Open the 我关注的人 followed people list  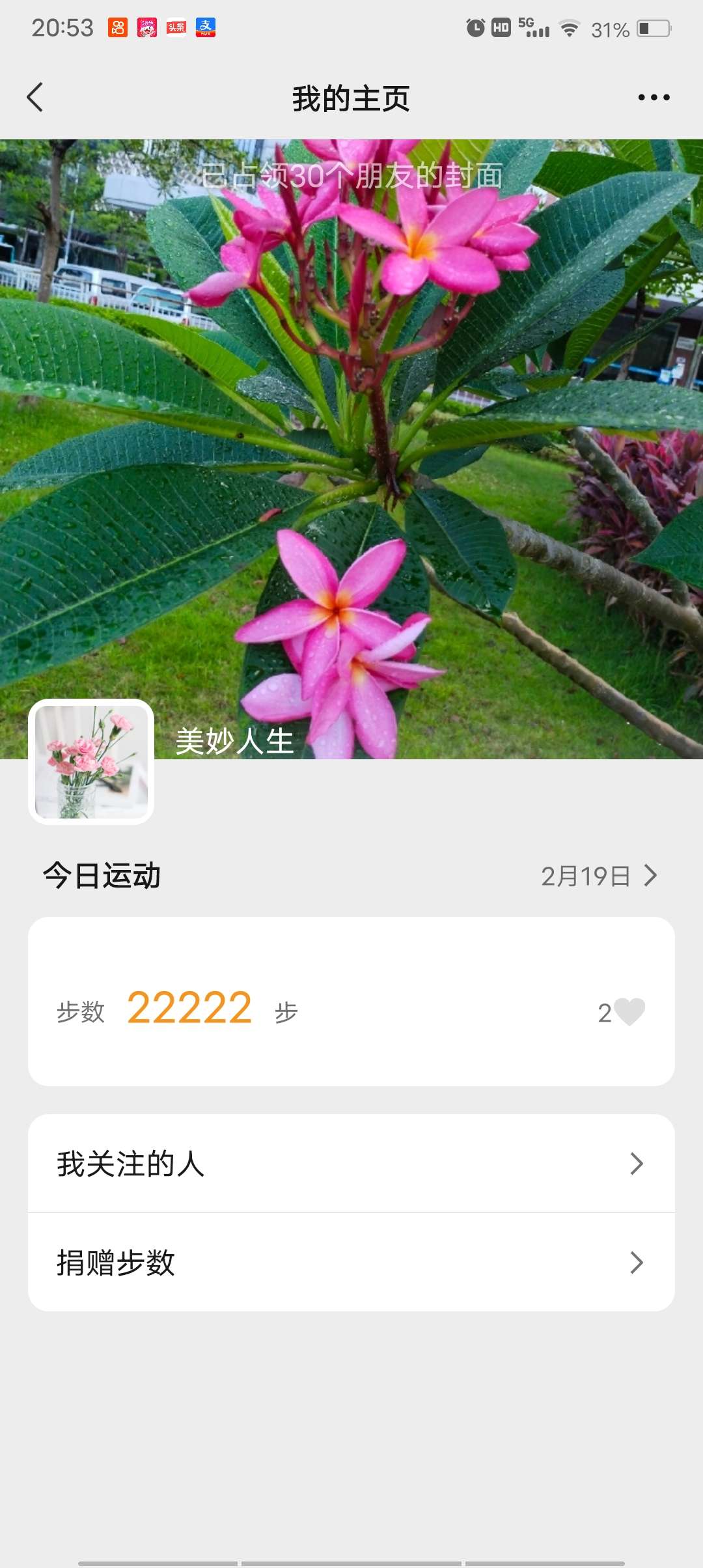130,1164
